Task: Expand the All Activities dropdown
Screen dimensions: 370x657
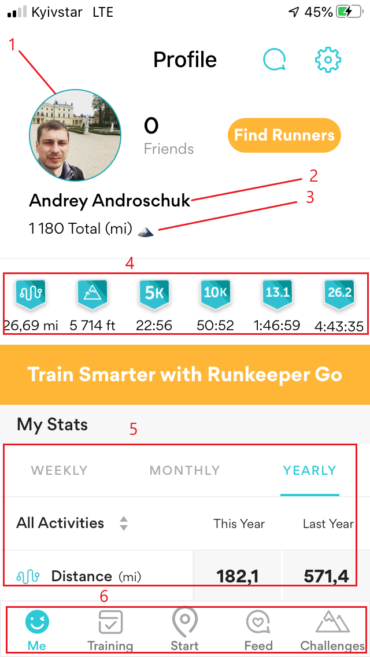Action: tap(72, 523)
